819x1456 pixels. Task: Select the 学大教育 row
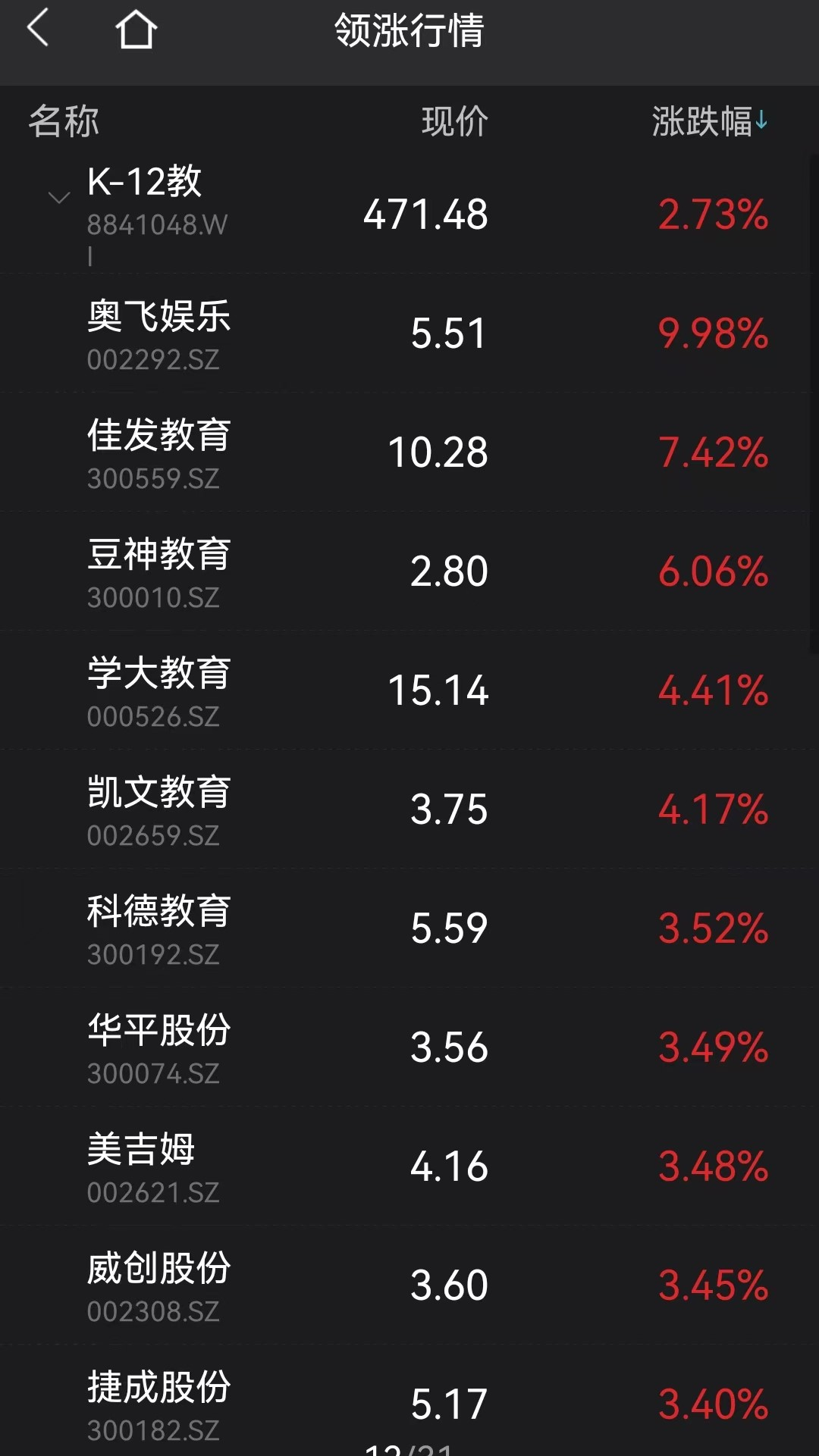[x=409, y=690]
